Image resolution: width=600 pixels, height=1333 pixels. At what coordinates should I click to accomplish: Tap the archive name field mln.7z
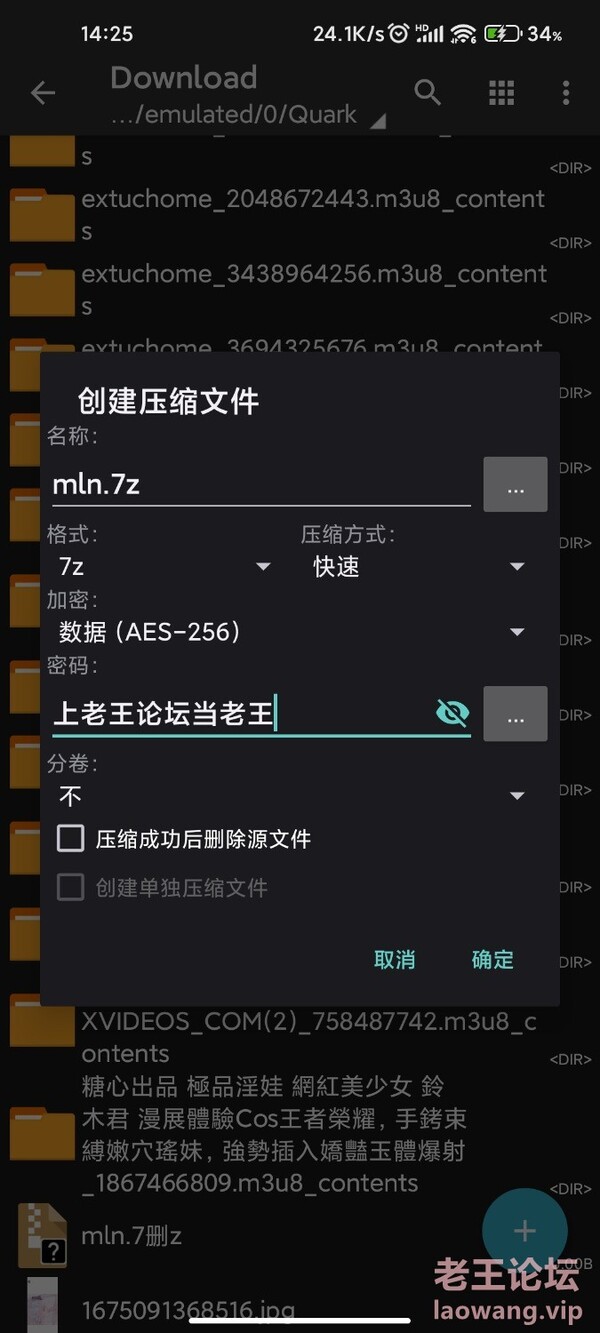click(x=261, y=486)
